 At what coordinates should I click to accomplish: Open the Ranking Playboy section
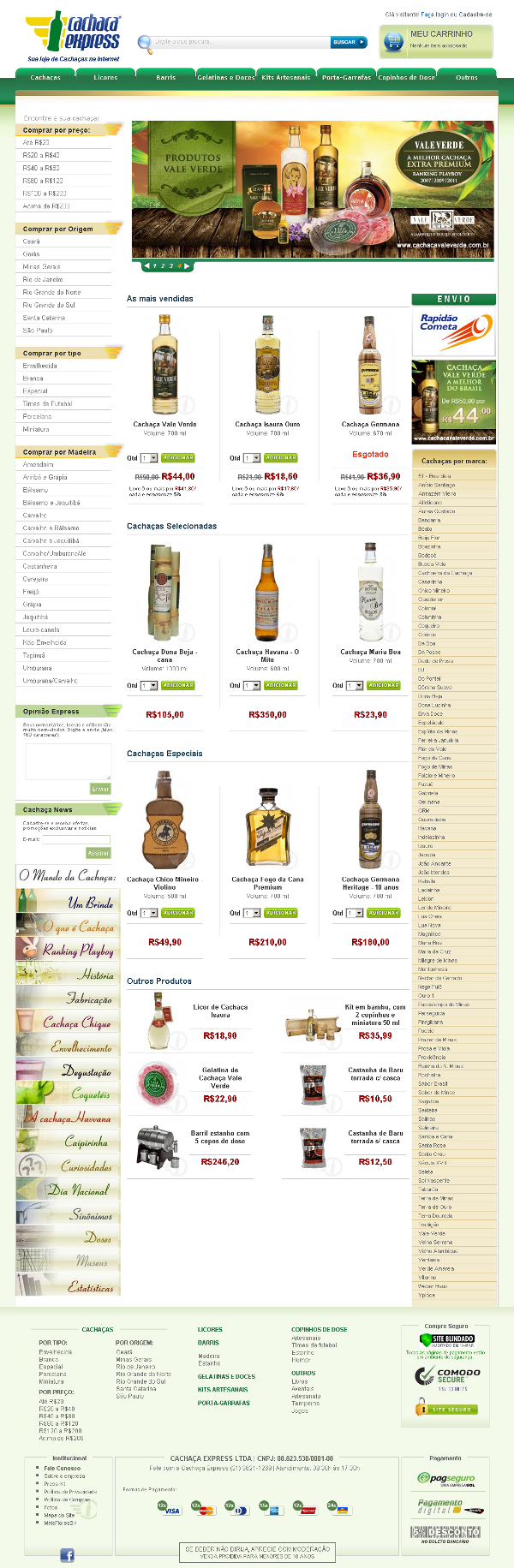point(77,950)
